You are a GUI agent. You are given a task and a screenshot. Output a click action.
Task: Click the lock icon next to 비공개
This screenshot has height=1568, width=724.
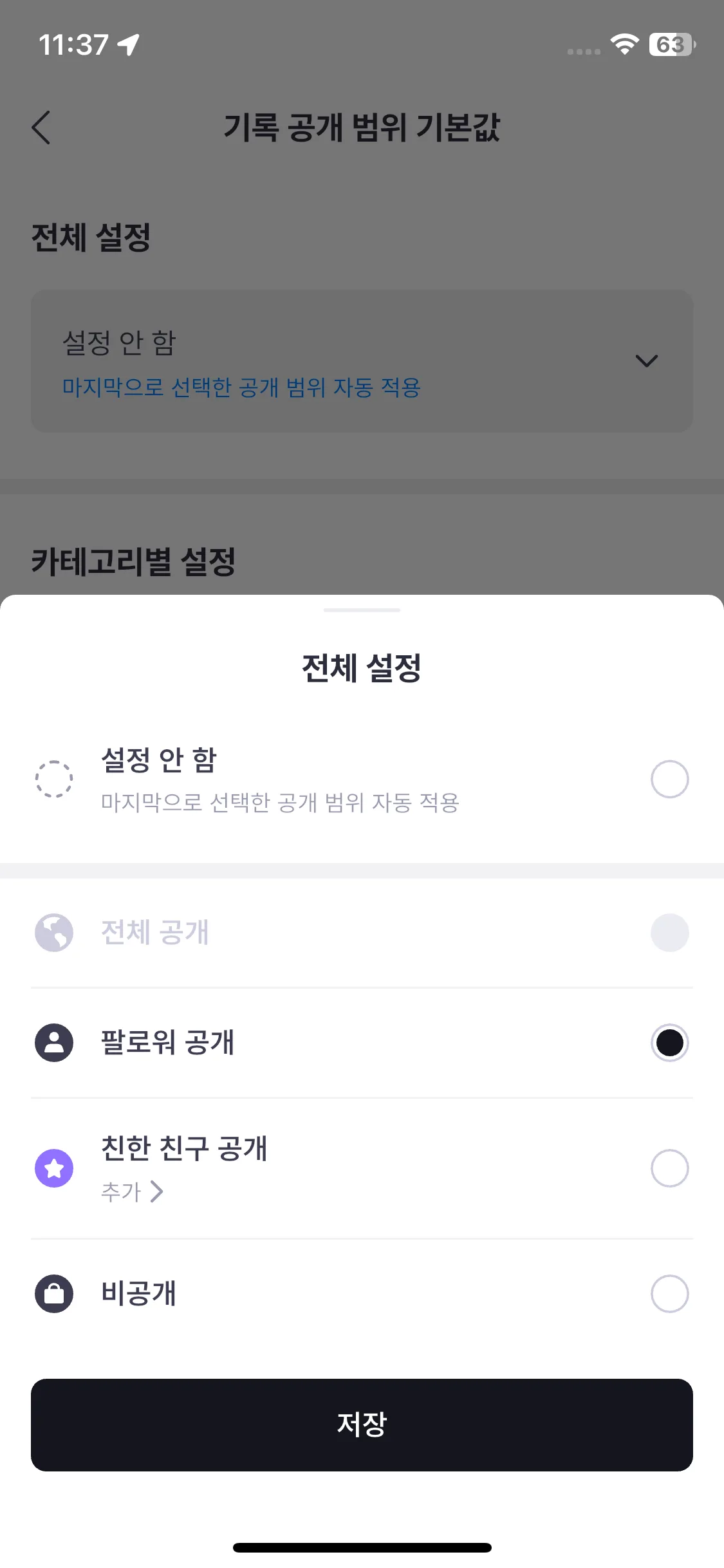pyautogui.click(x=54, y=1294)
